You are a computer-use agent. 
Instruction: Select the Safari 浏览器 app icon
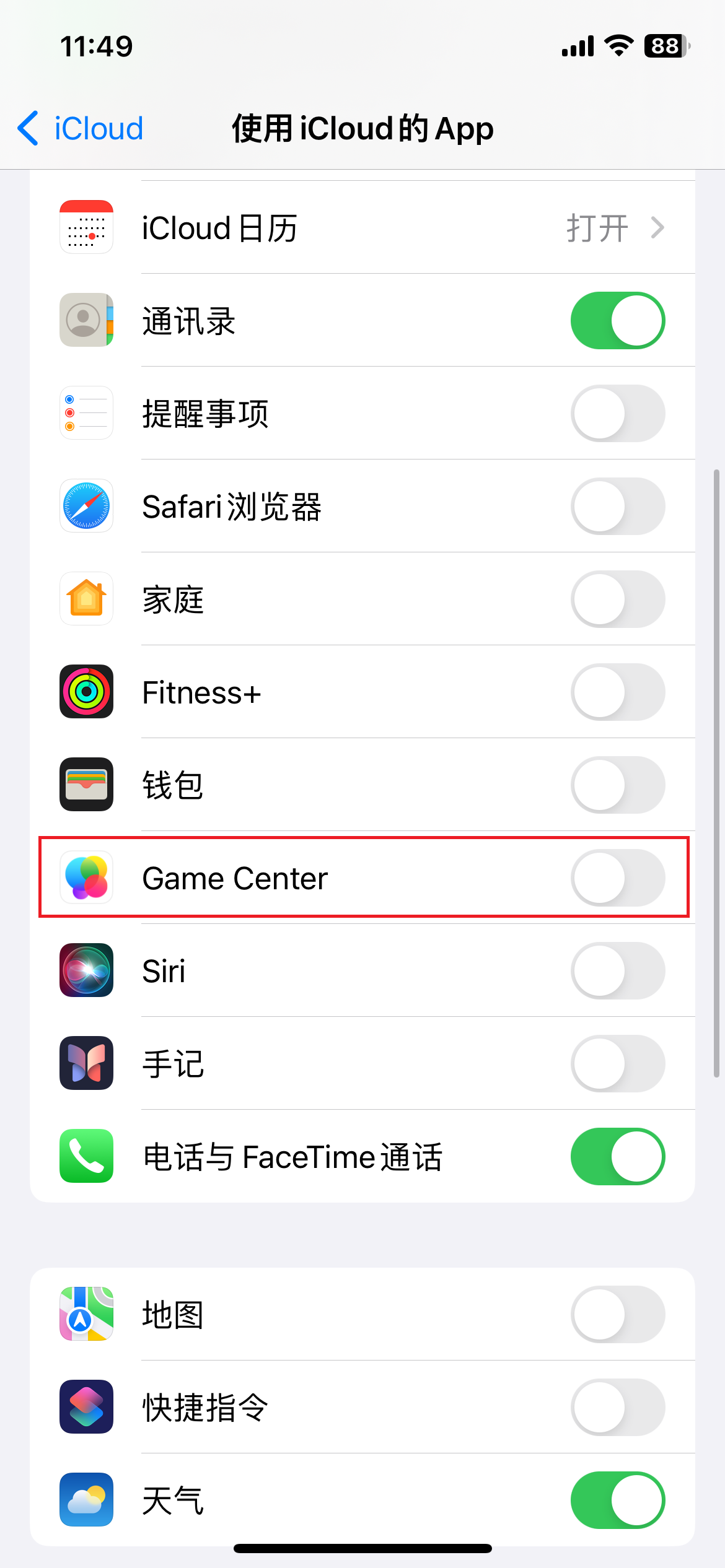86,506
